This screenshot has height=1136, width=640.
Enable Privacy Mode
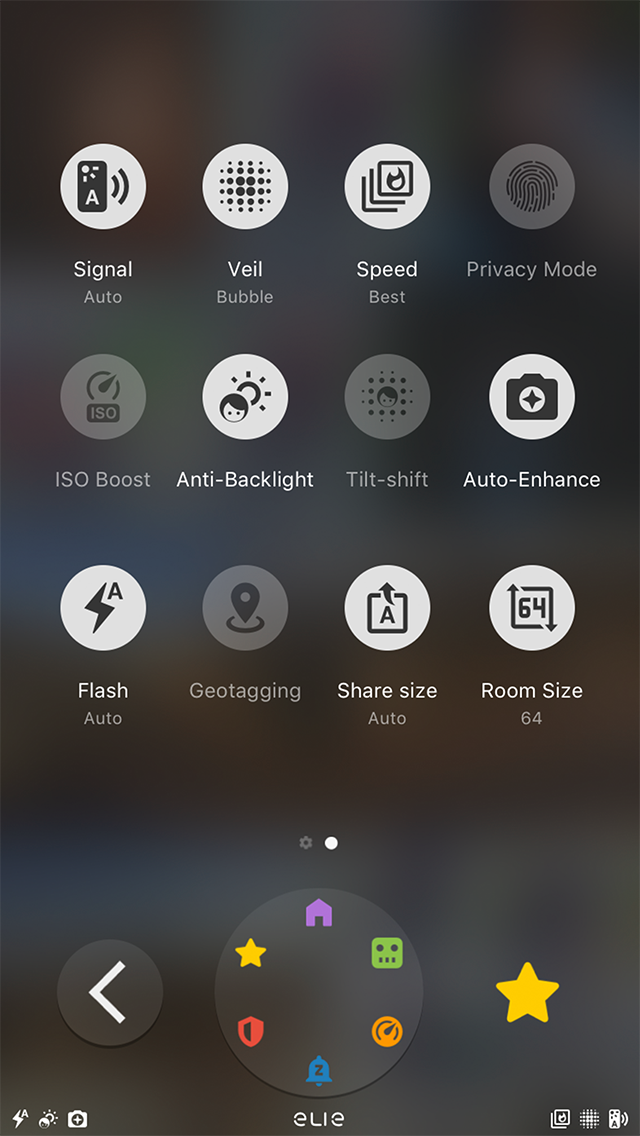tap(531, 187)
